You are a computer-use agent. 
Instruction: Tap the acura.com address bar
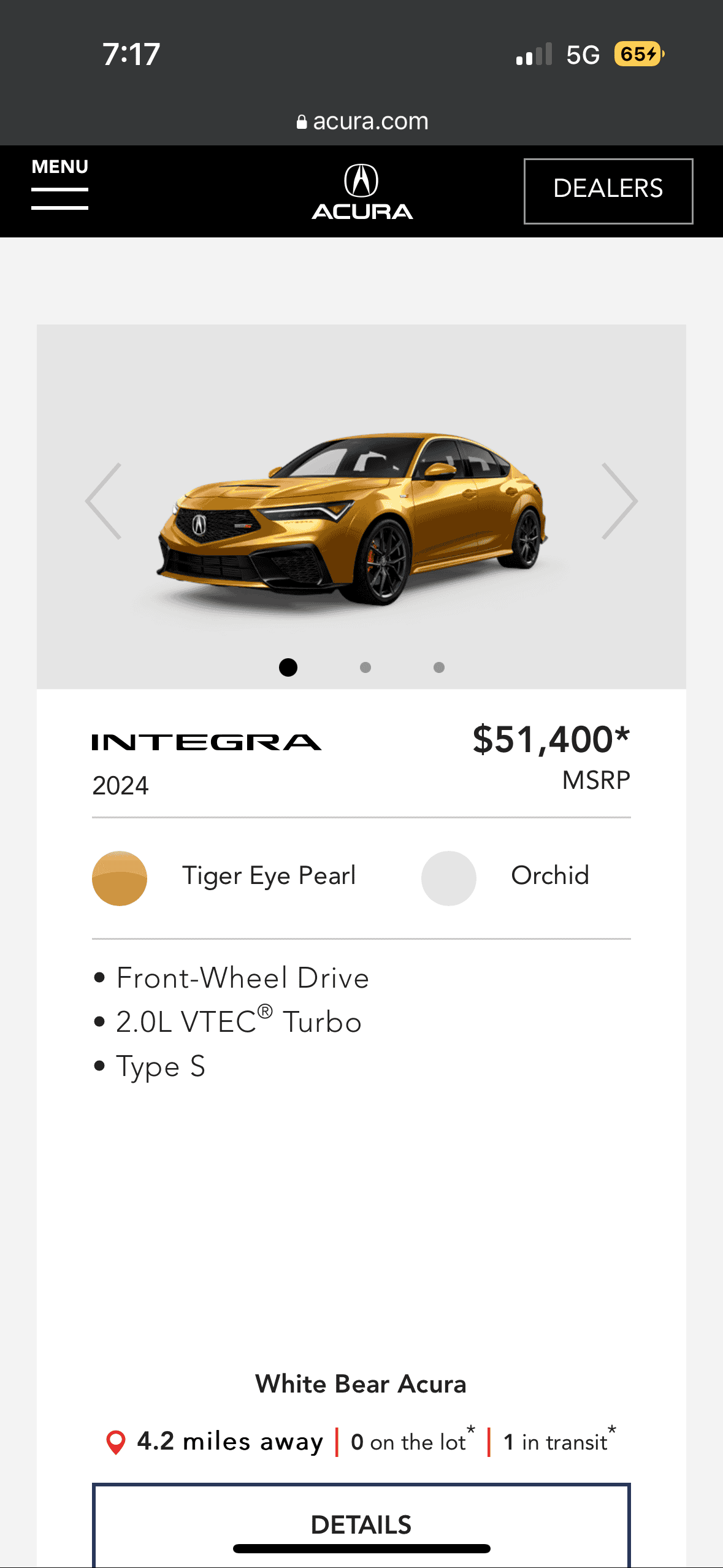362,120
